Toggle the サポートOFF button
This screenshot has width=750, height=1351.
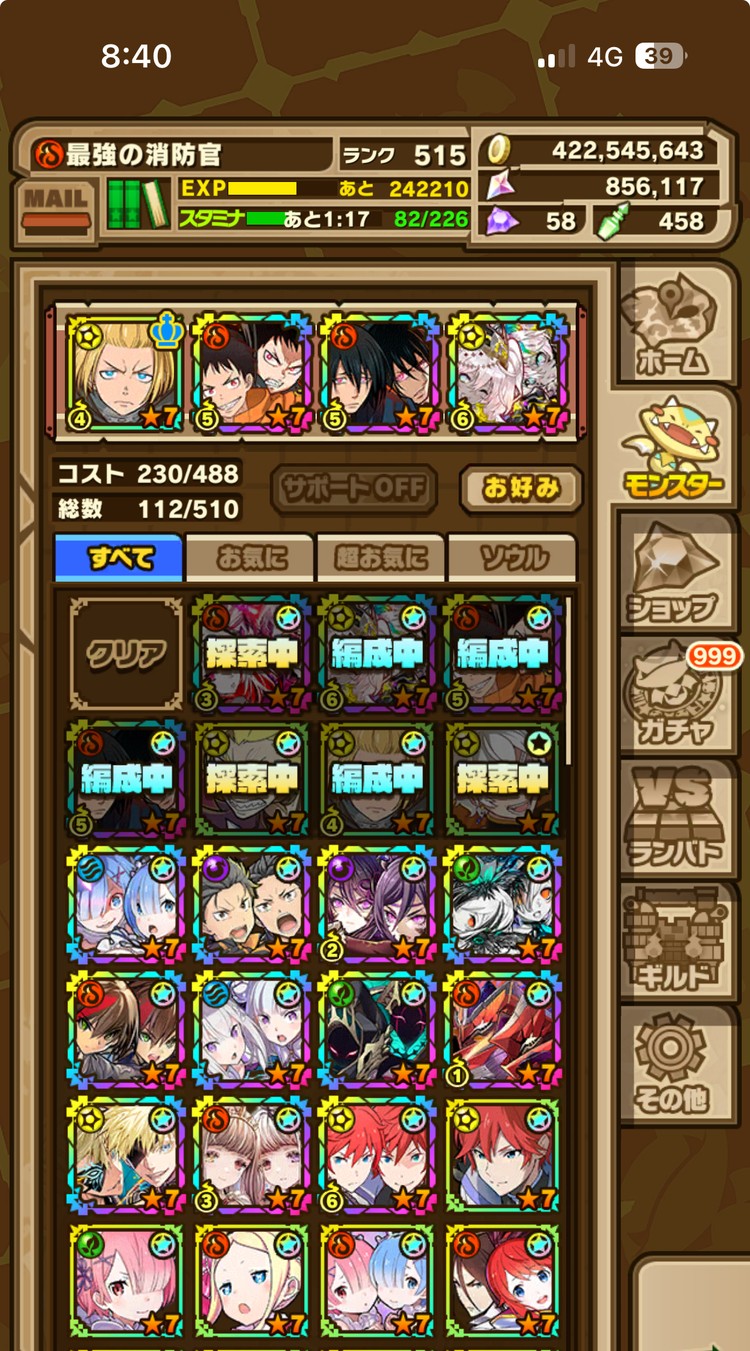354,489
